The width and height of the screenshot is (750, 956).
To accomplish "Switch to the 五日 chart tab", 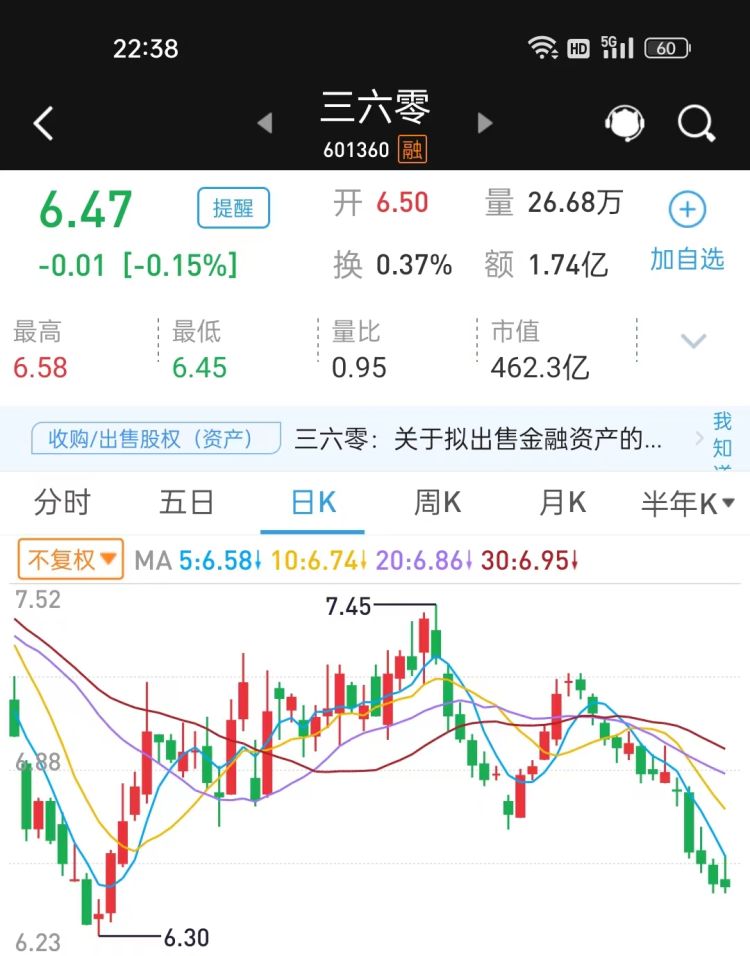I will [x=187, y=502].
